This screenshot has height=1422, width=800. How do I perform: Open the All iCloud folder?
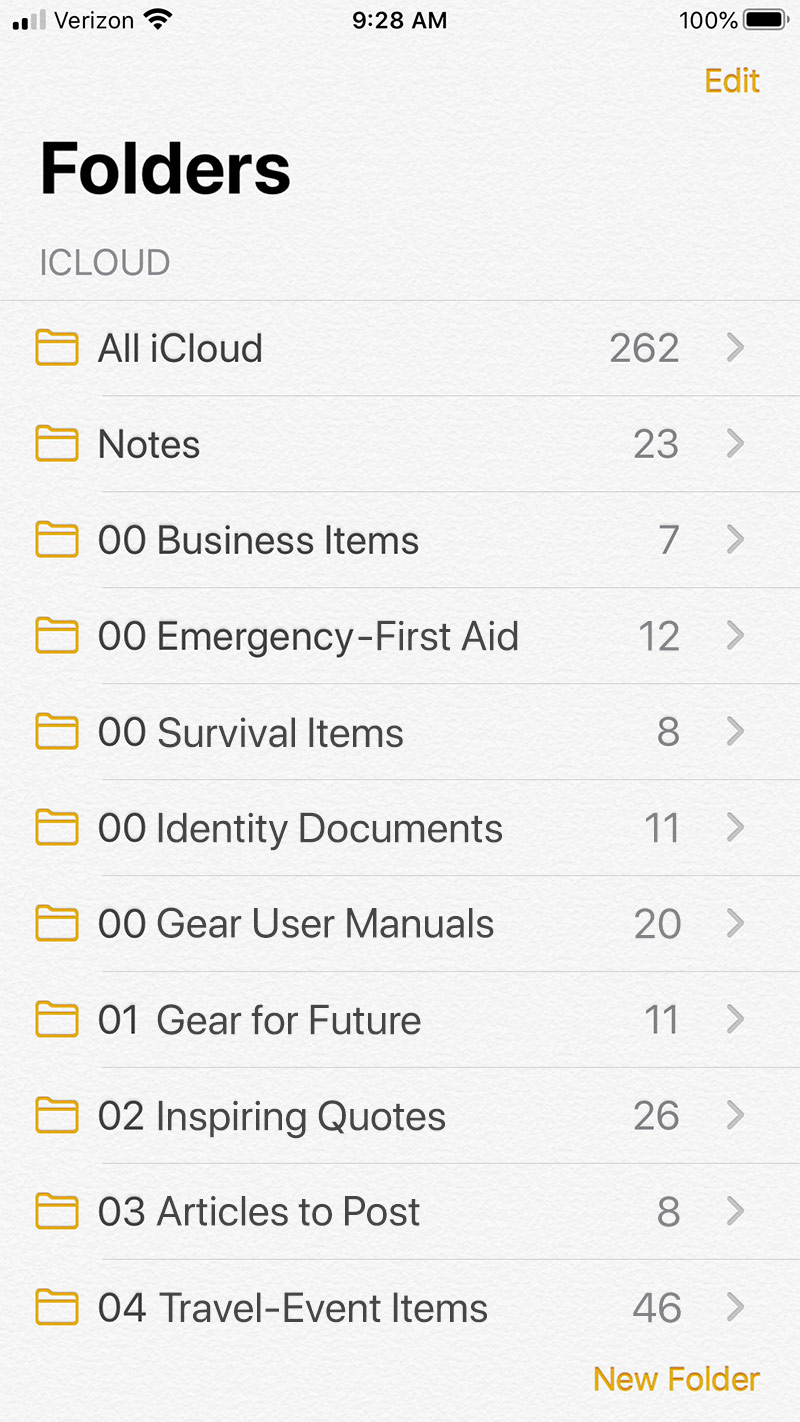[x=400, y=348]
